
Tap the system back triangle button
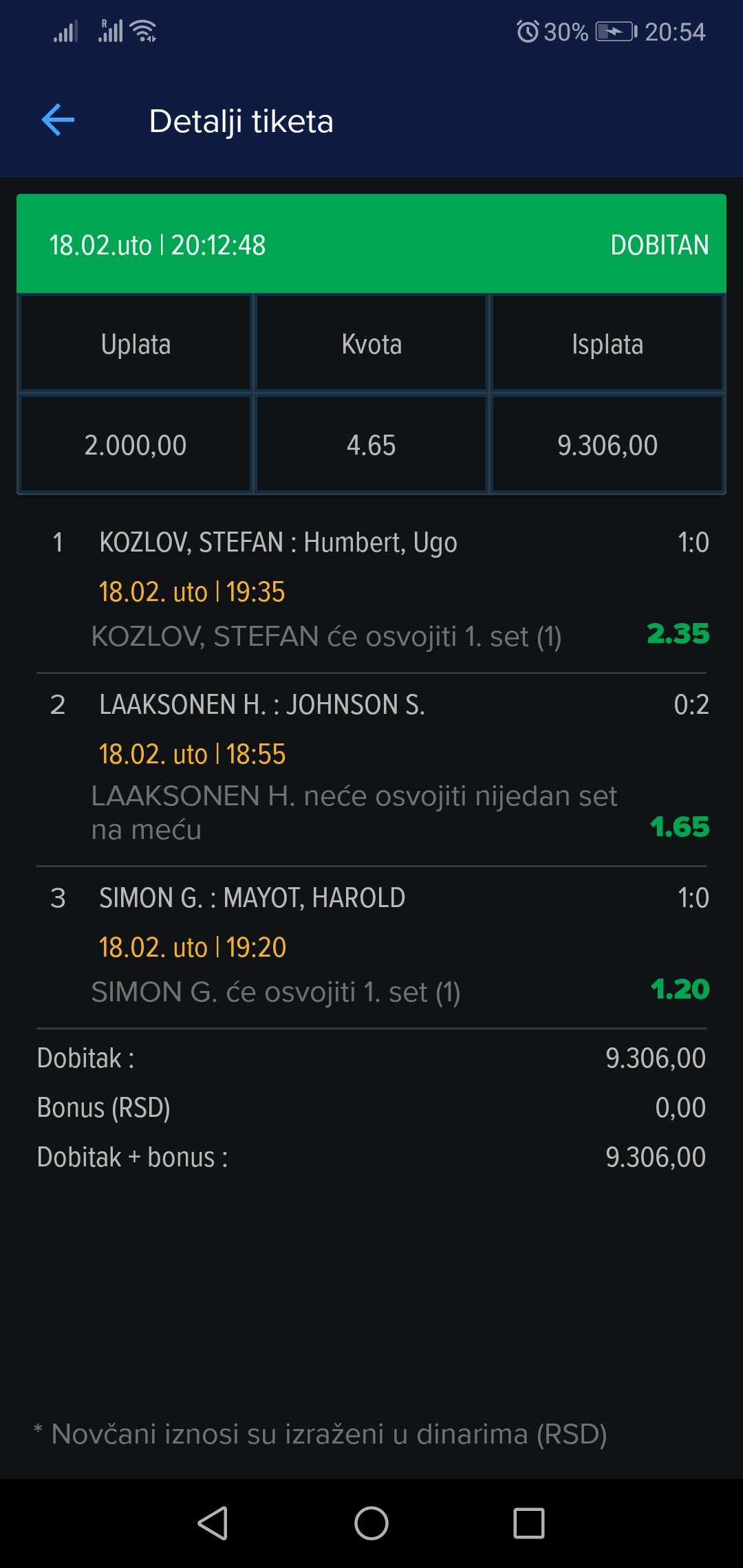(213, 1523)
